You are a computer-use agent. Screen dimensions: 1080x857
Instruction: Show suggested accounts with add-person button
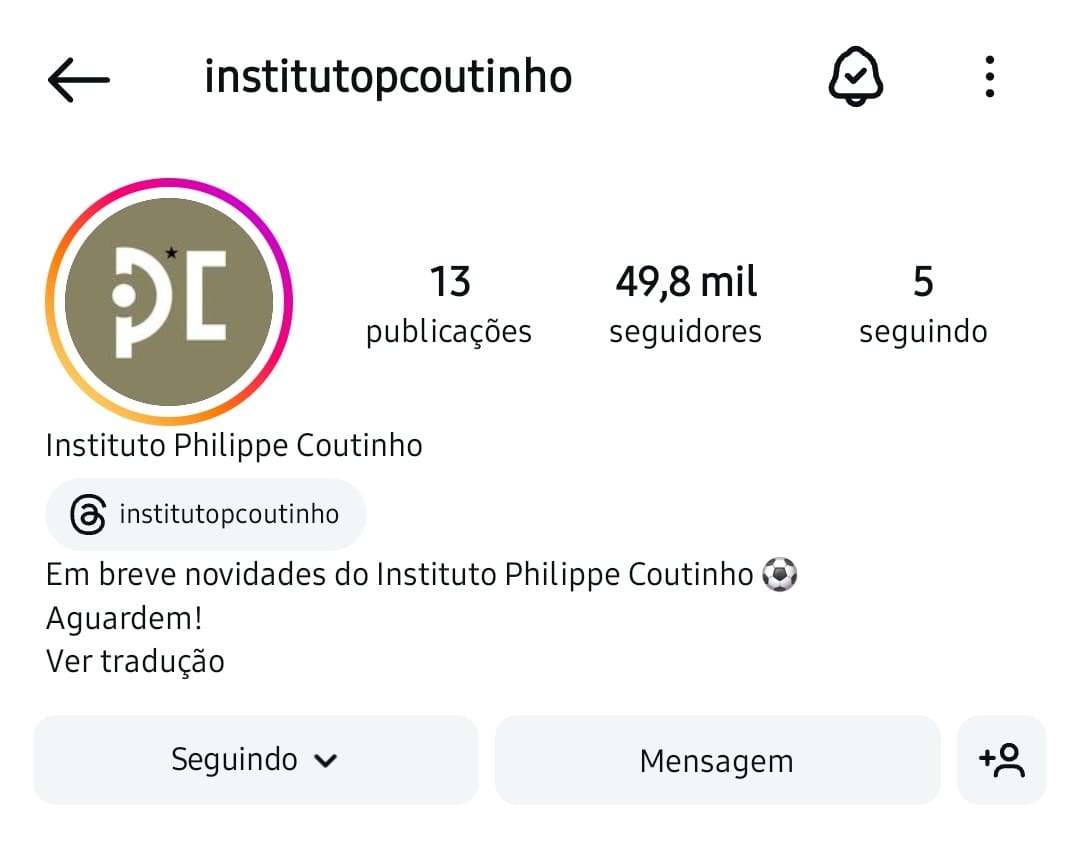[x=1001, y=760]
